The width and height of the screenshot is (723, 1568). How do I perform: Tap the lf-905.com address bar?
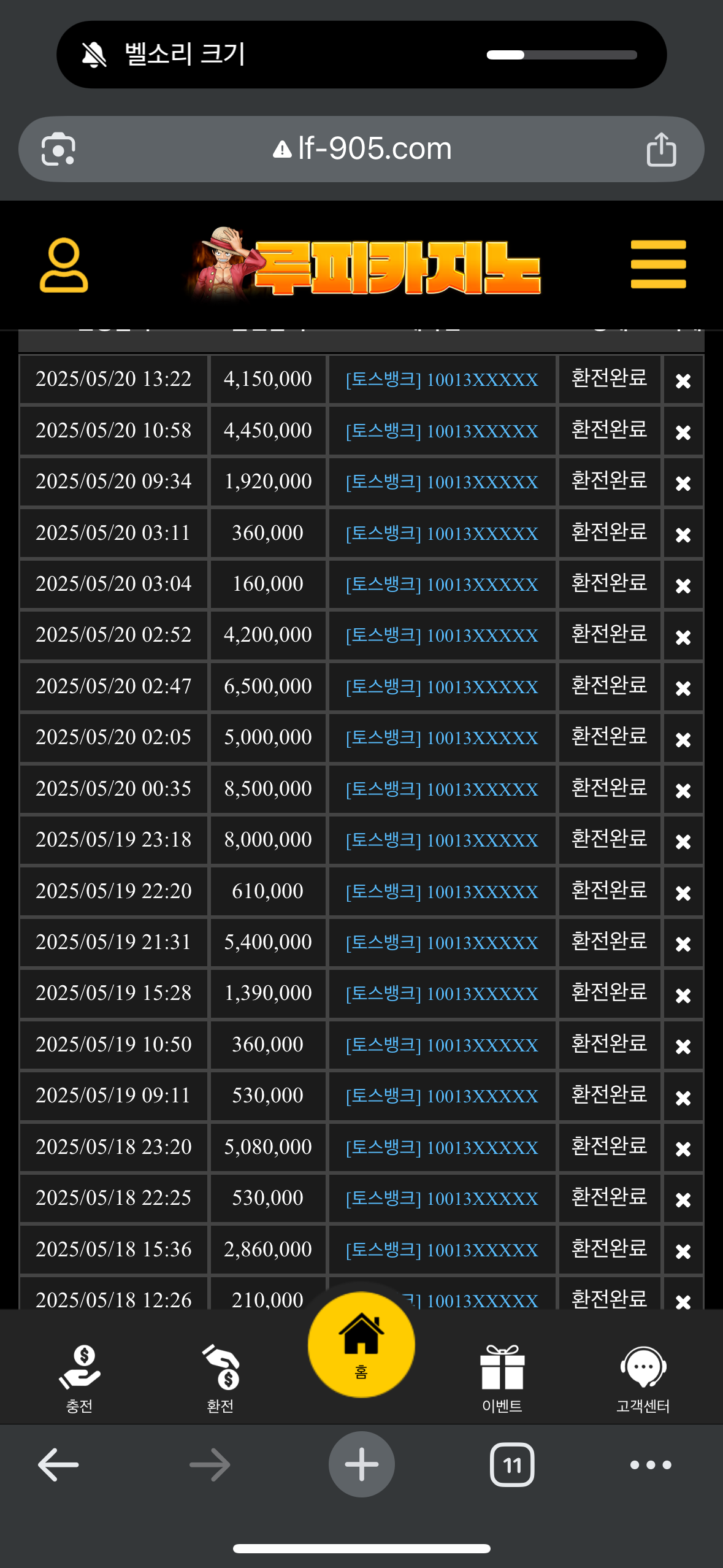pyautogui.click(x=362, y=149)
